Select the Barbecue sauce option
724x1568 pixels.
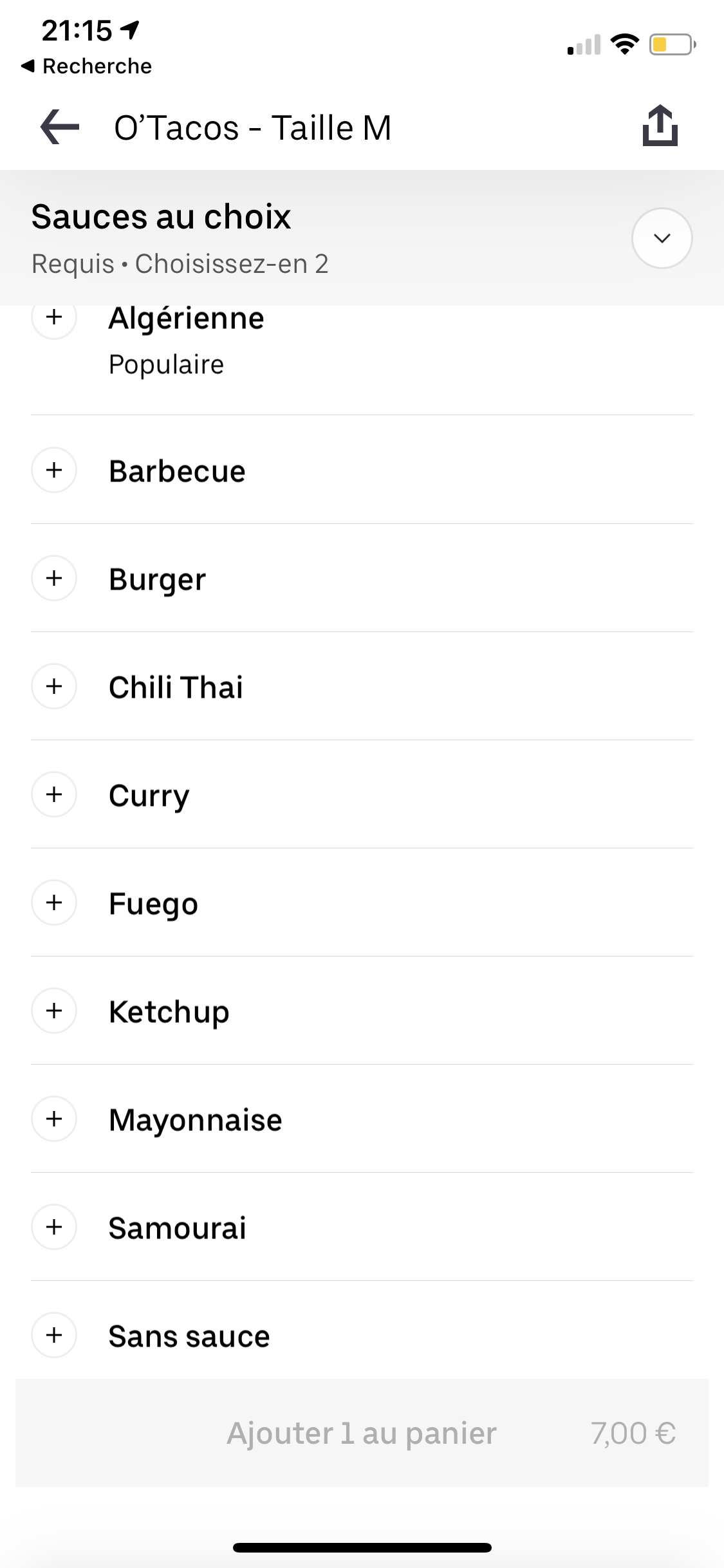point(55,470)
